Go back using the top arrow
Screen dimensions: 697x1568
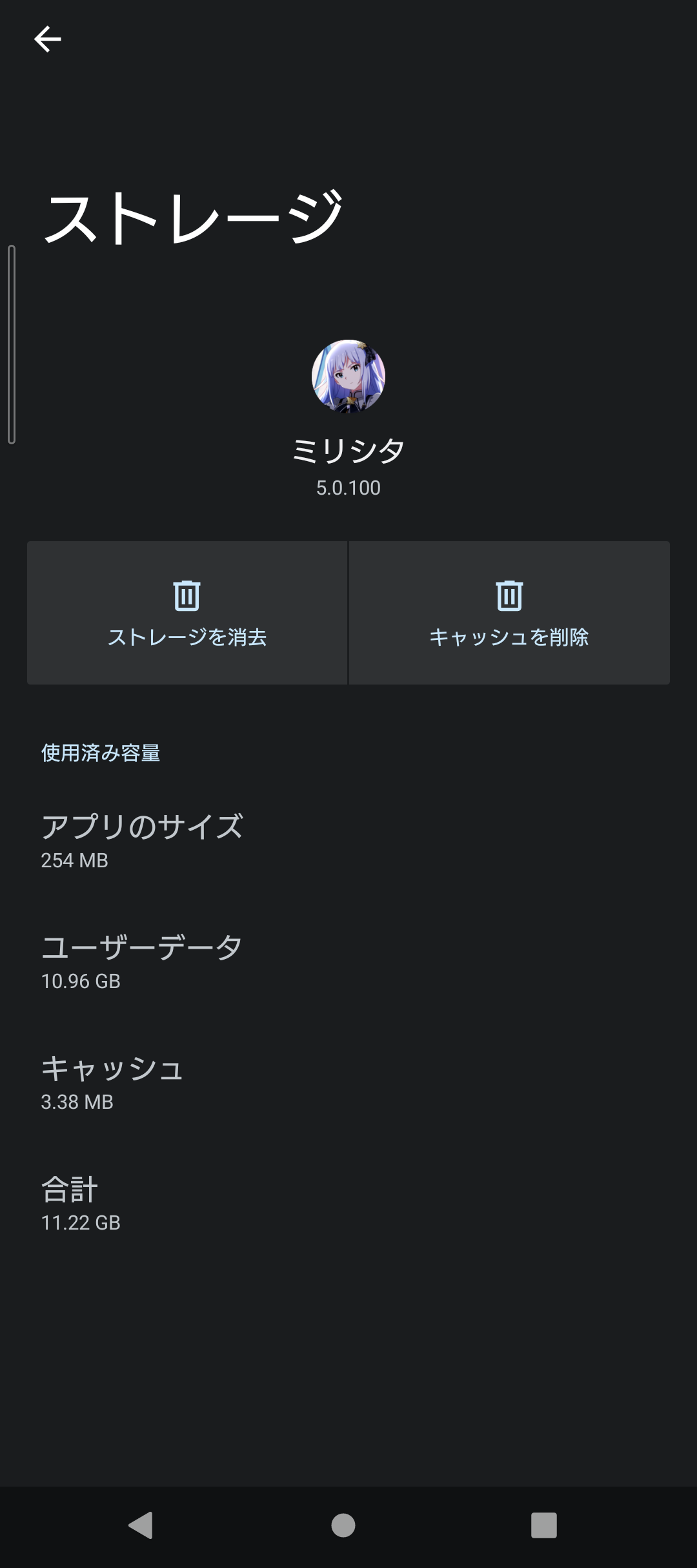click(x=47, y=39)
